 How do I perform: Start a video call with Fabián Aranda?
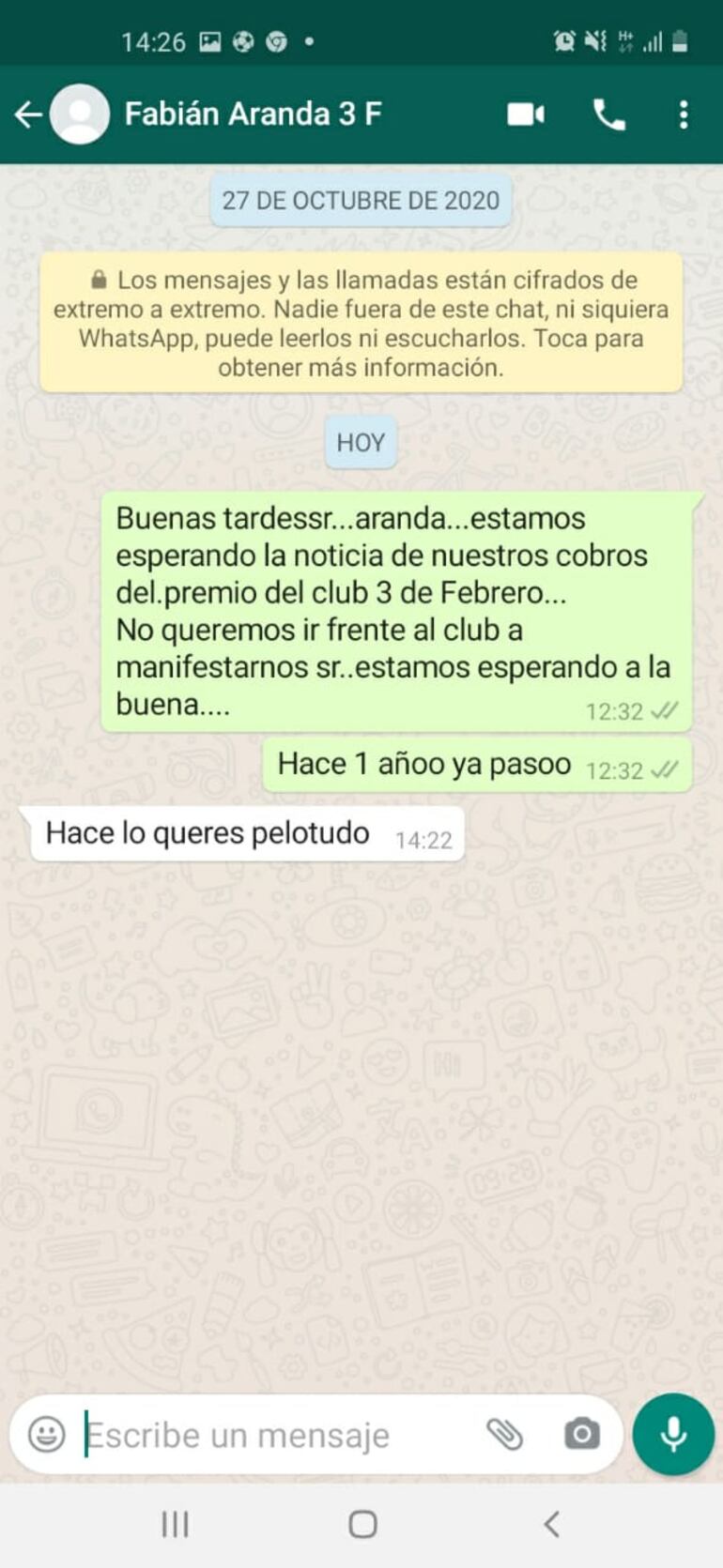525,114
